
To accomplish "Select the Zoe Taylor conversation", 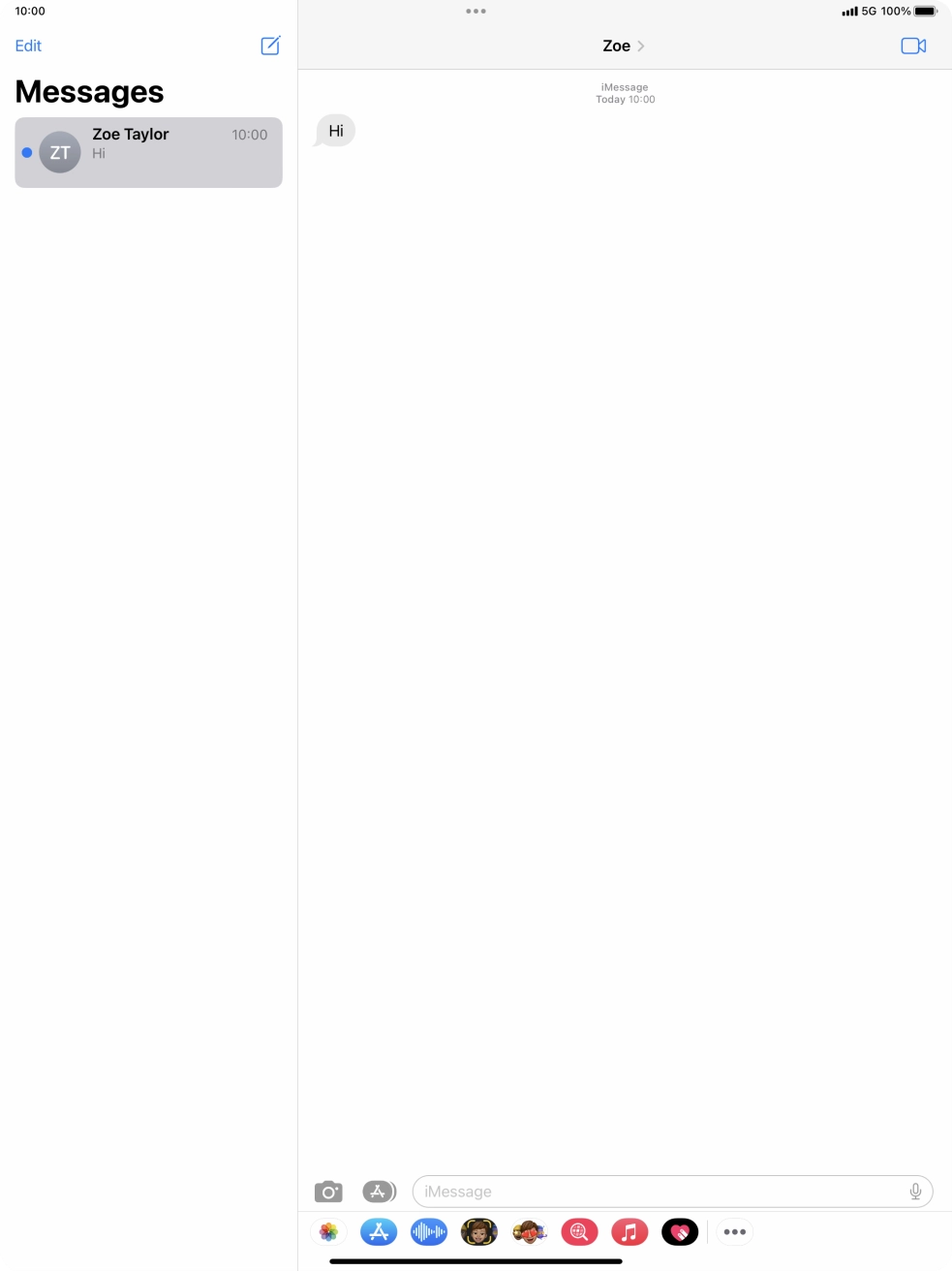I will (148, 152).
